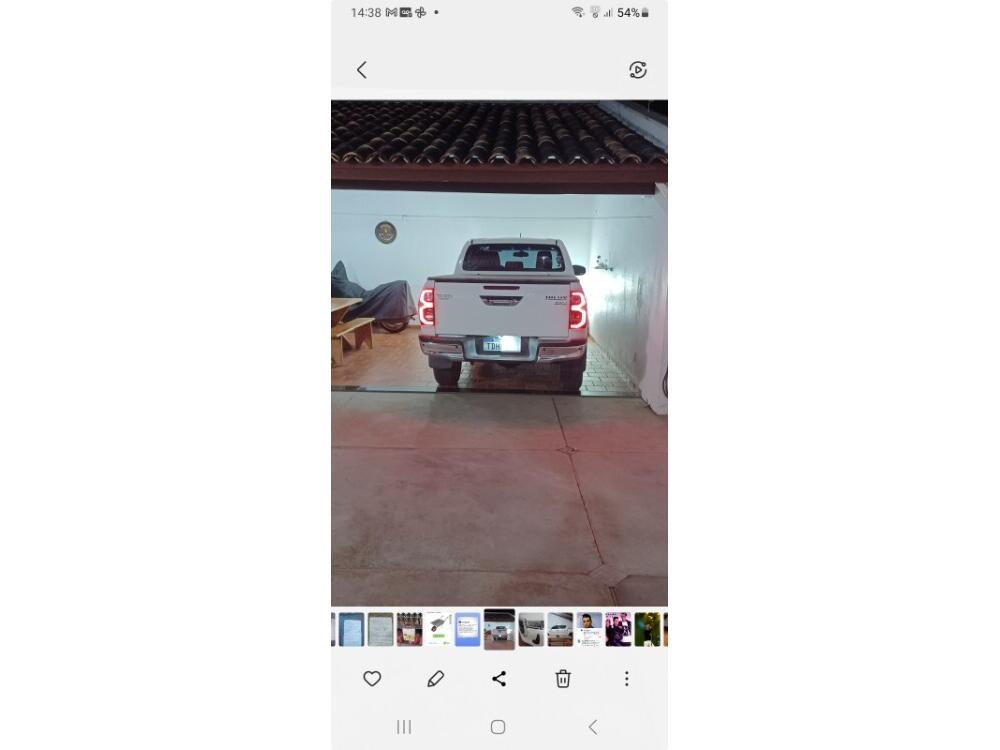Edit this photo with the pencil
The width and height of the screenshot is (1000, 750).
pyautogui.click(x=435, y=679)
